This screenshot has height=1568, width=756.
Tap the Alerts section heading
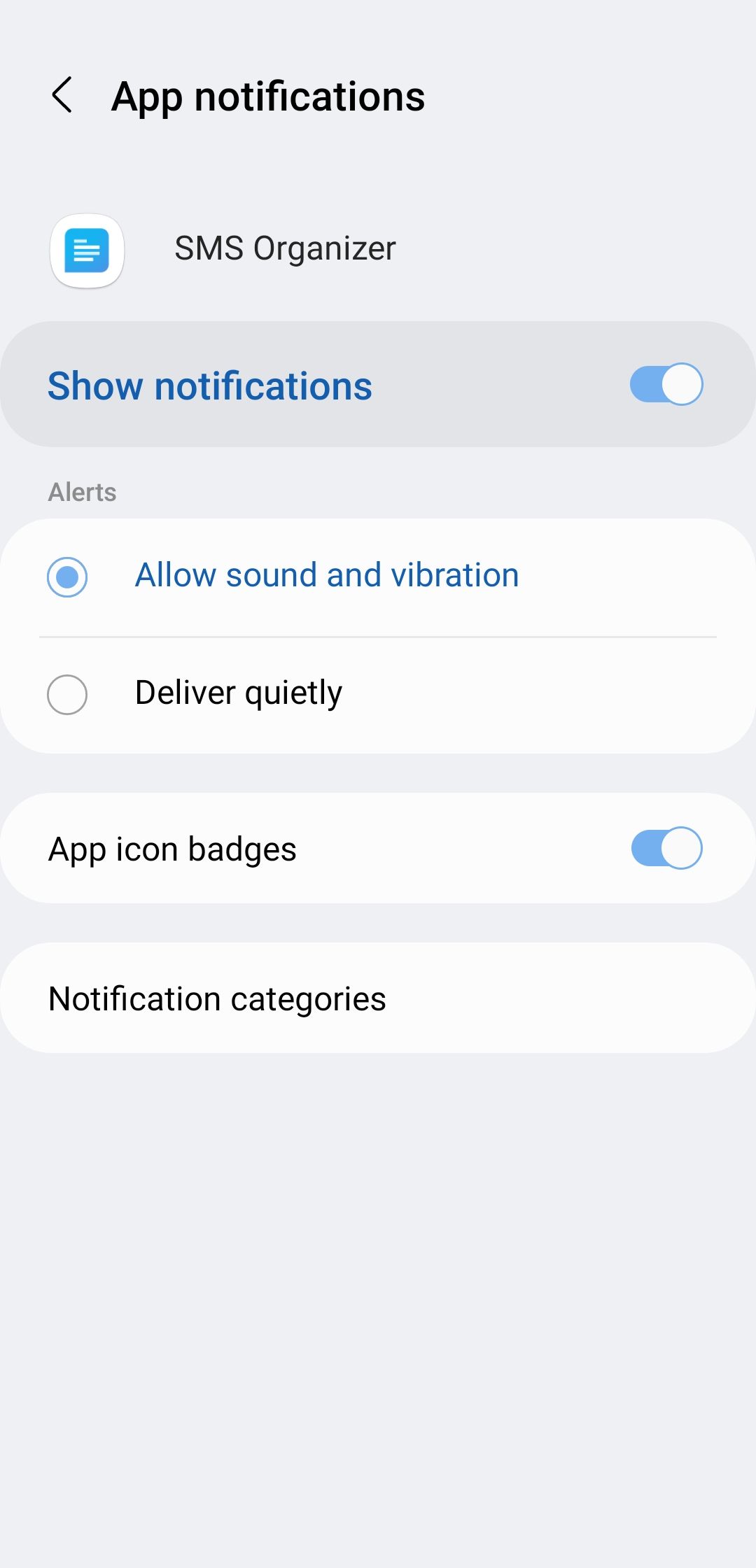pos(82,492)
